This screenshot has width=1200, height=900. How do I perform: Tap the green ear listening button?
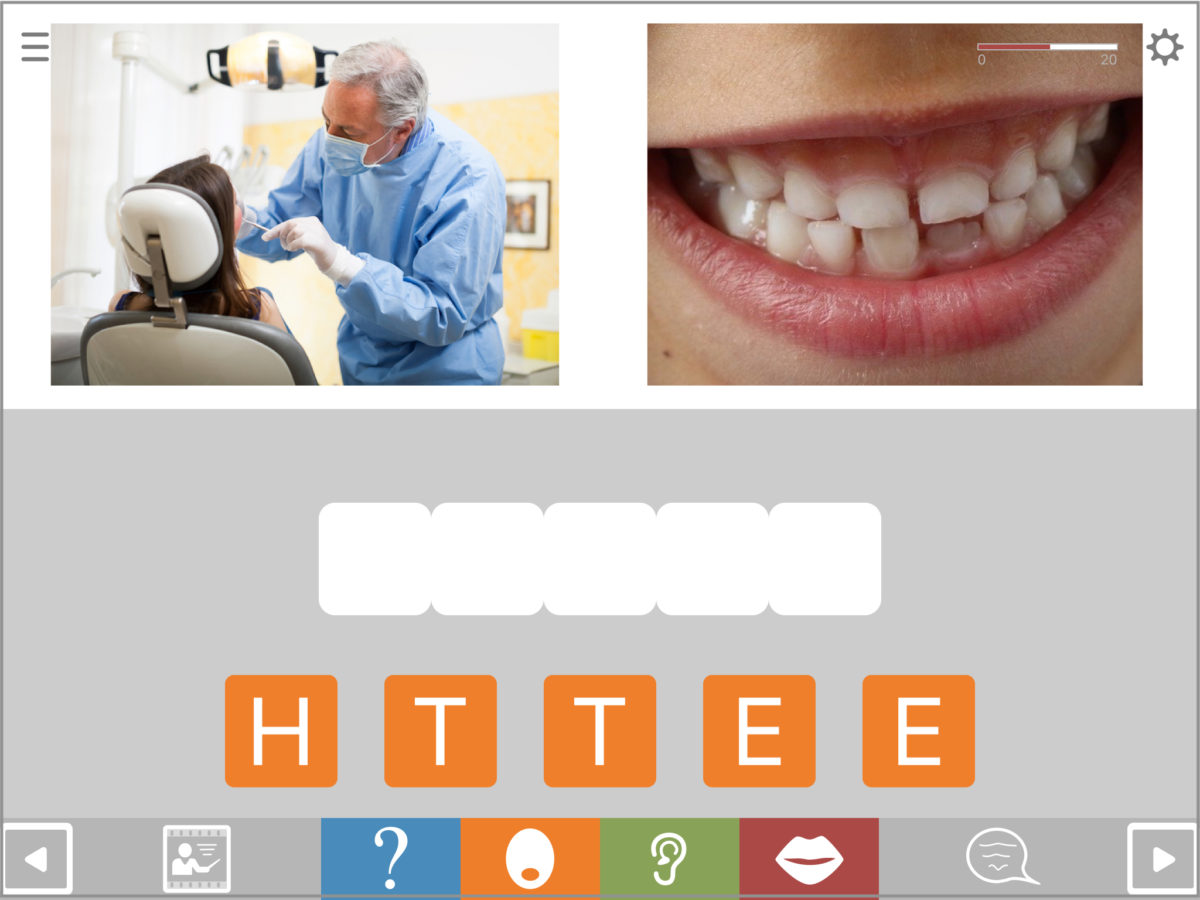tap(669, 858)
